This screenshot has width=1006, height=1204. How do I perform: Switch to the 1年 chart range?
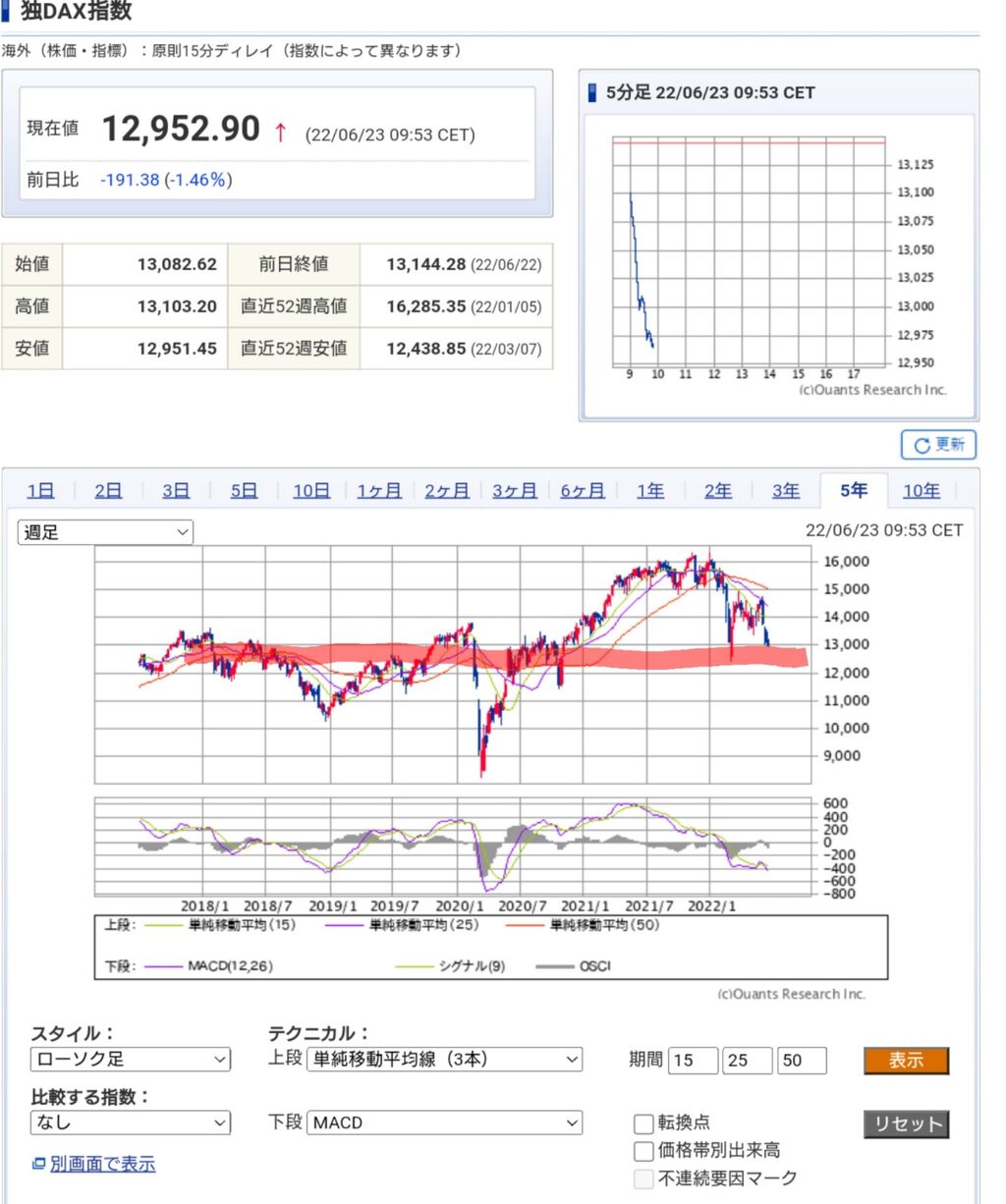click(x=650, y=490)
